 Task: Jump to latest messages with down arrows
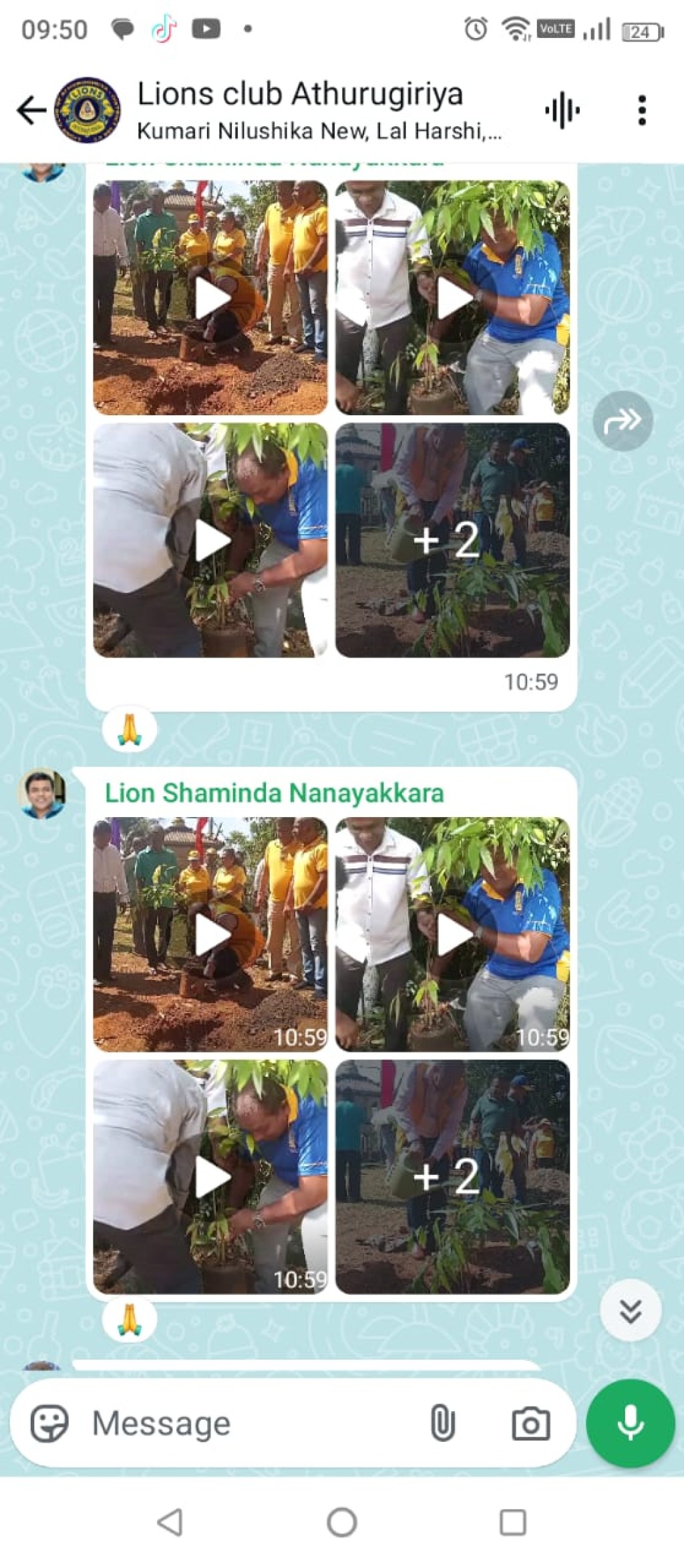click(631, 1310)
